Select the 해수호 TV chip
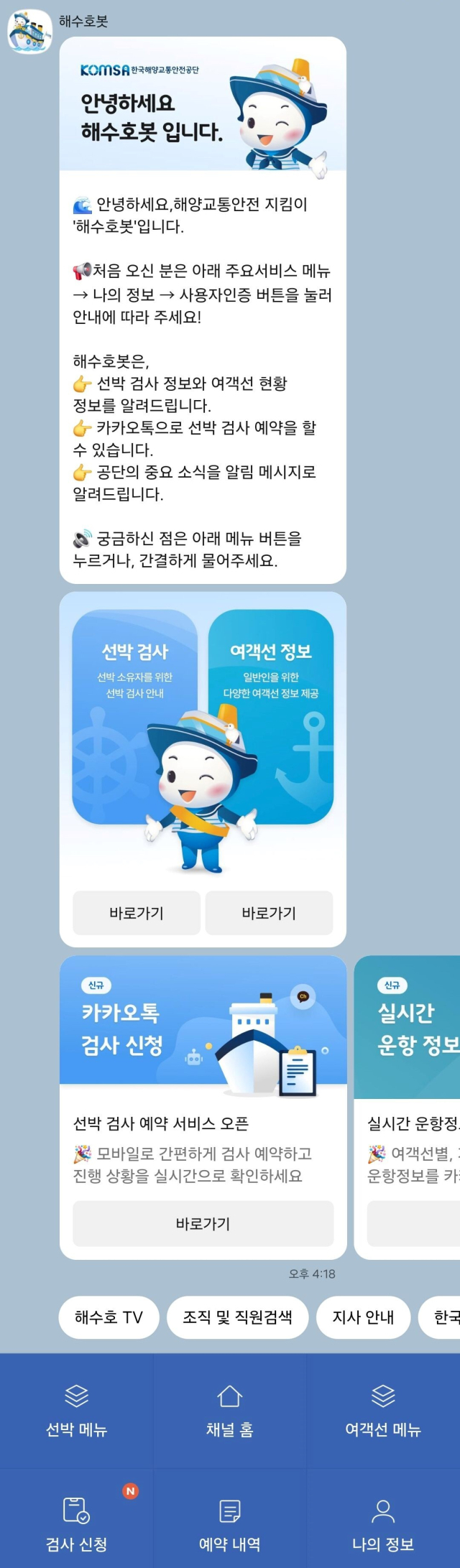 tap(109, 1317)
